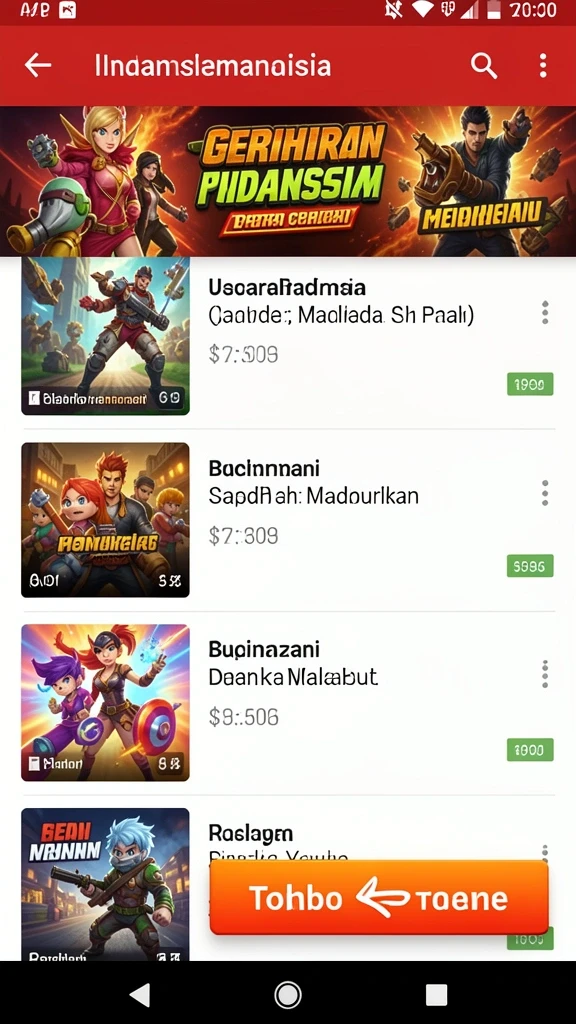The image size is (576, 1024).
Task: Open overflow menu for Bupinazani
Action: 545,673
